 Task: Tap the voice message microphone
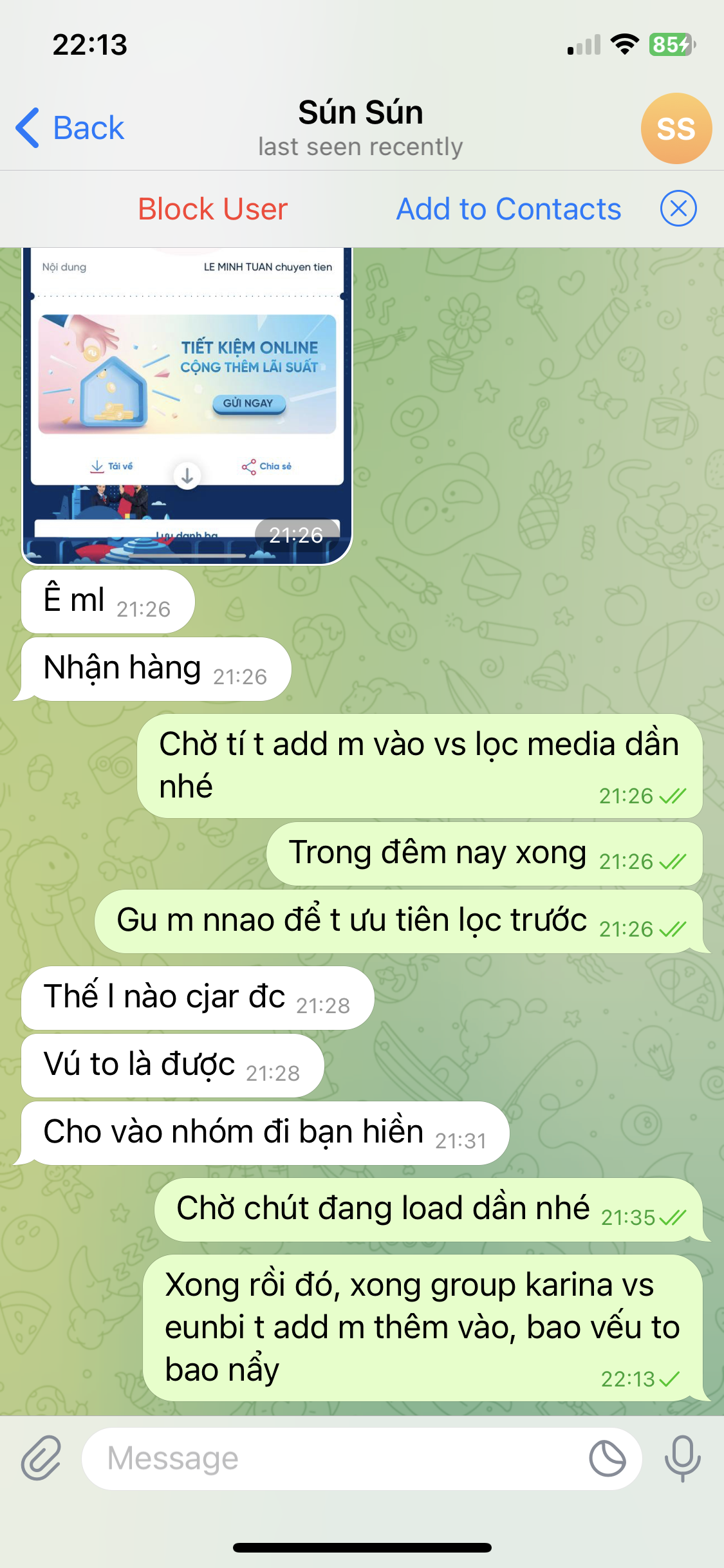[x=682, y=1458]
